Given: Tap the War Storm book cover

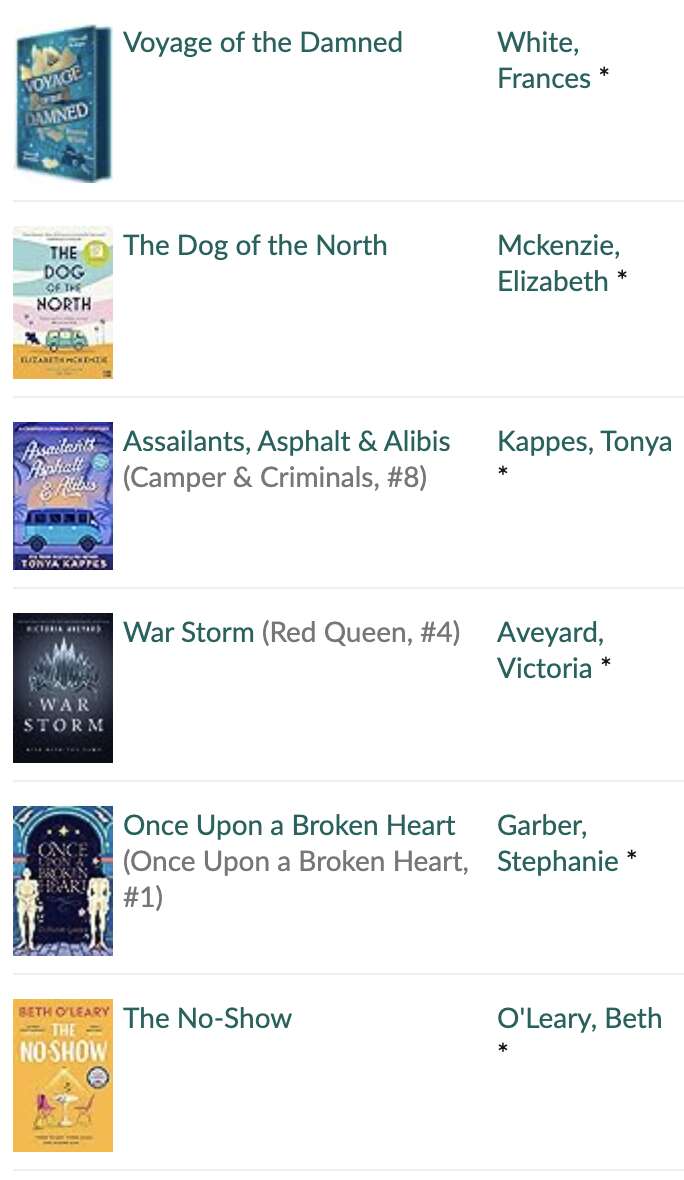Looking at the screenshot, I should point(63,688).
